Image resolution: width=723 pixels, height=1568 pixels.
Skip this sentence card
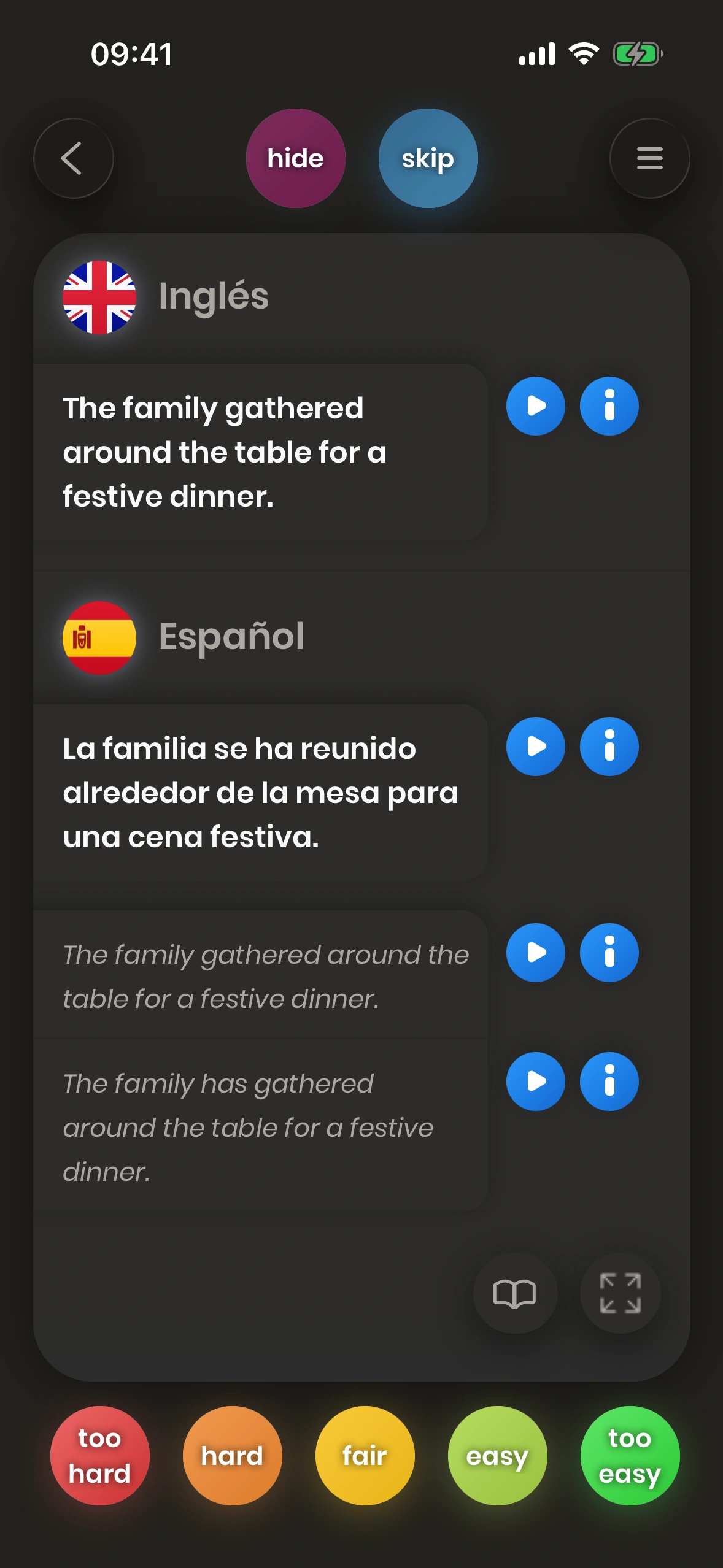[x=428, y=158]
